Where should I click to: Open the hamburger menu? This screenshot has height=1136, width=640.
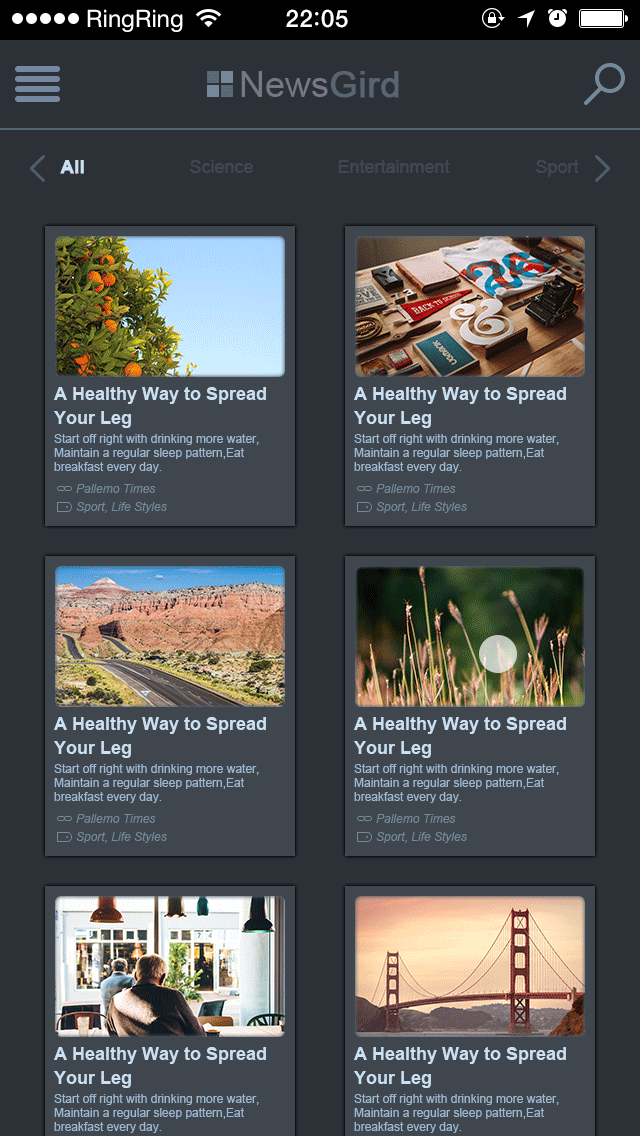[38, 84]
